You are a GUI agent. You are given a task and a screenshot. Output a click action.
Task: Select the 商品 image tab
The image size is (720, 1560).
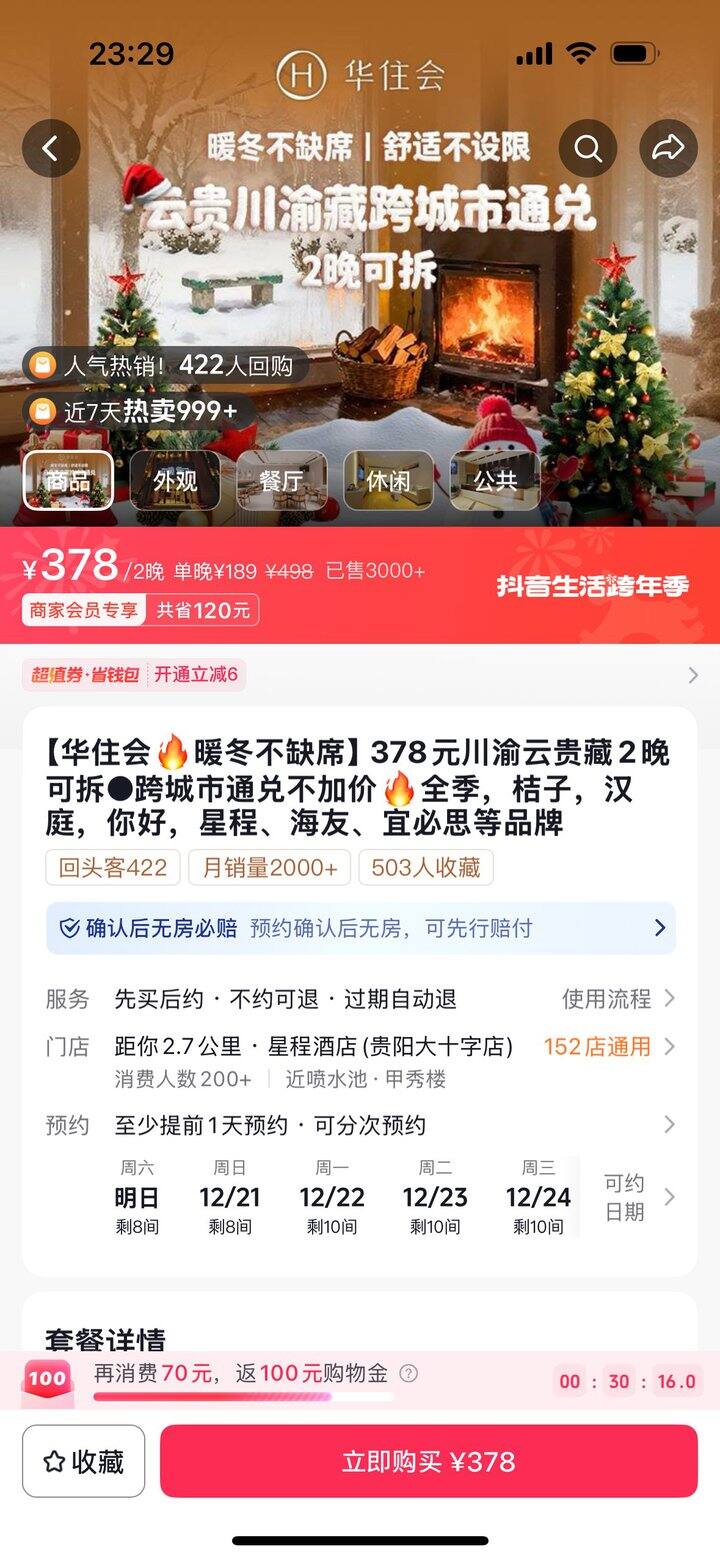[68, 481]
